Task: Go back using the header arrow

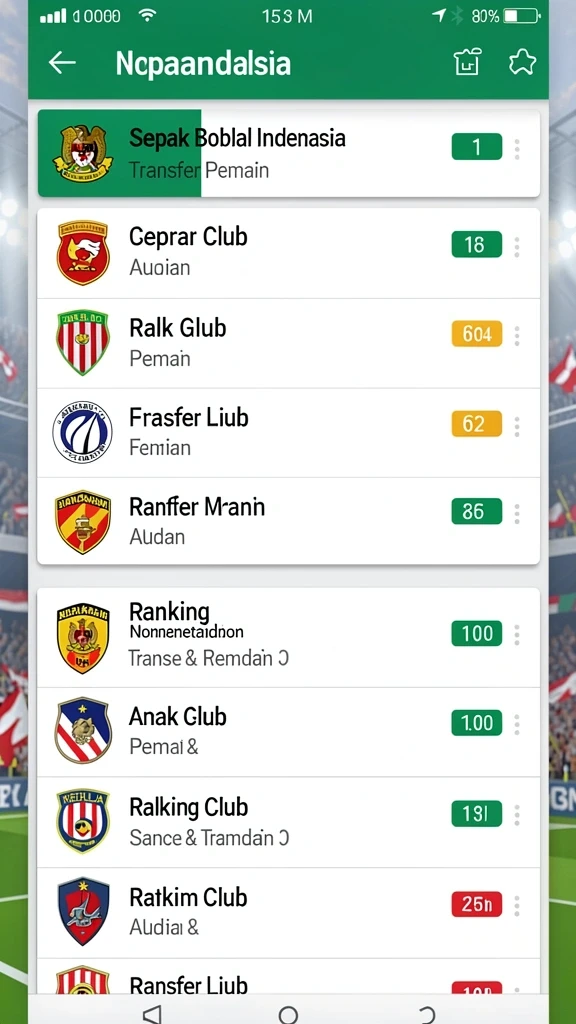Action: (62, 63)
